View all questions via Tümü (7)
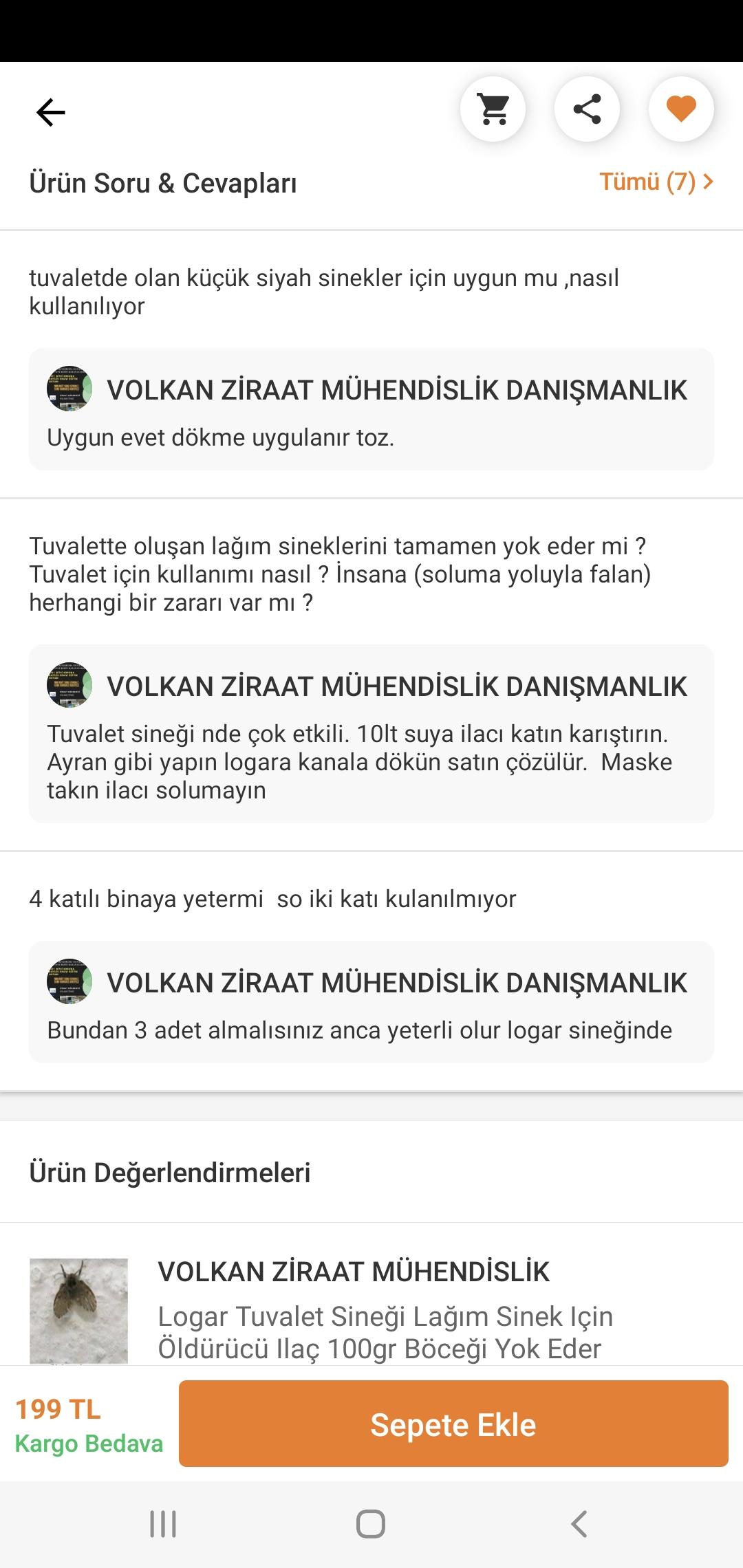Image resolution: width=743 pixels, height=1568 pixels. point(656,182)
